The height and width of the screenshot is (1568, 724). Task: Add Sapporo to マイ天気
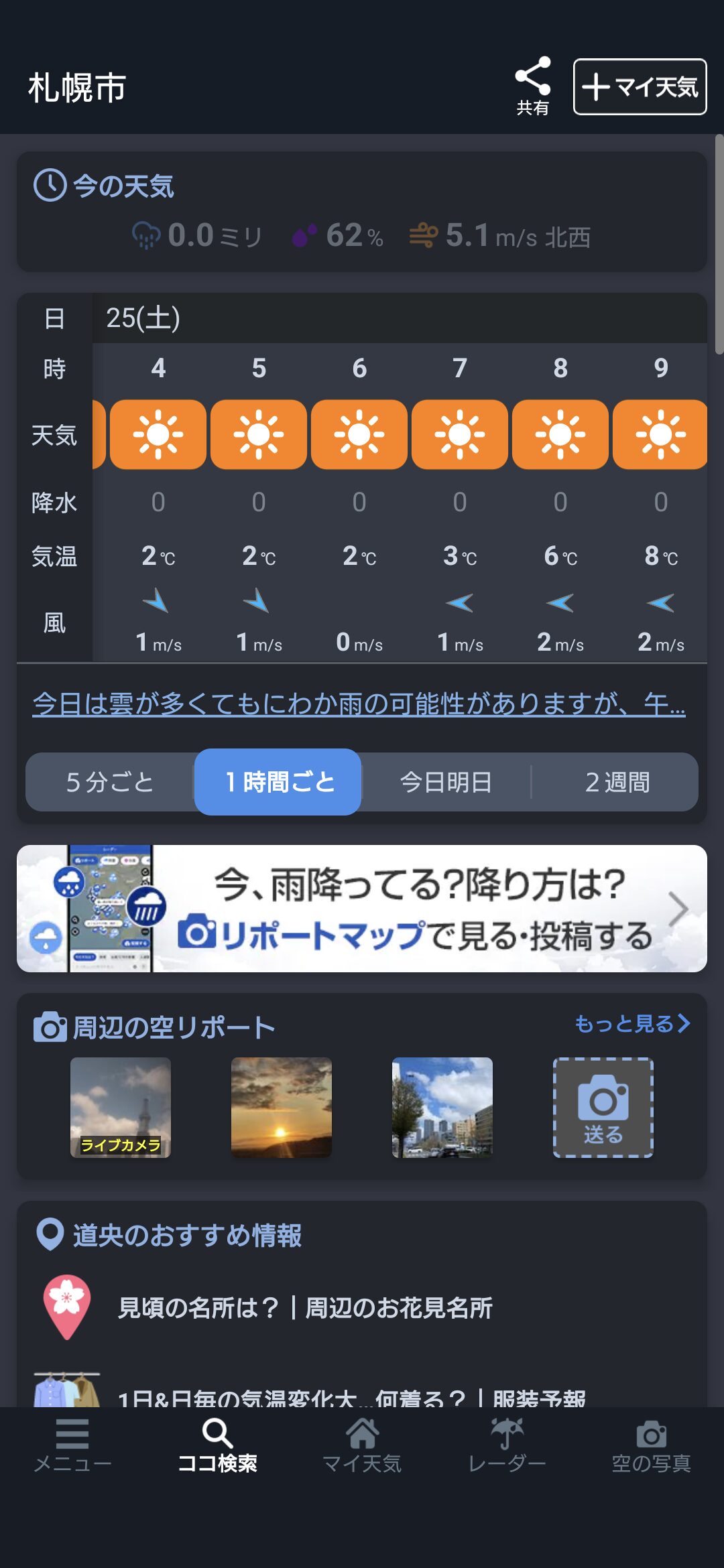coord(640,87)
